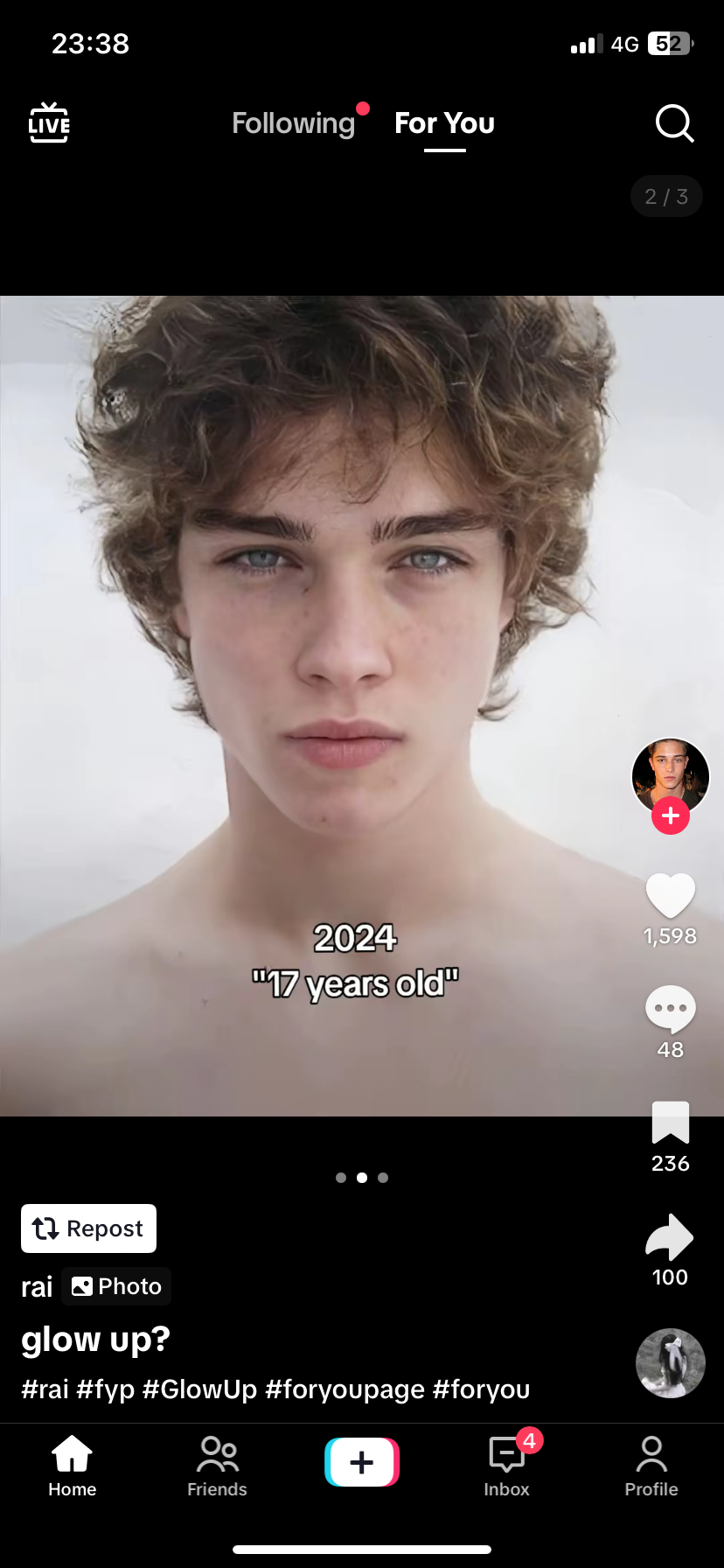Open the #GlowUp hashtag
Image resolution: width=724 pixels, height=1568 pixels.
(x=199, y=1389)
